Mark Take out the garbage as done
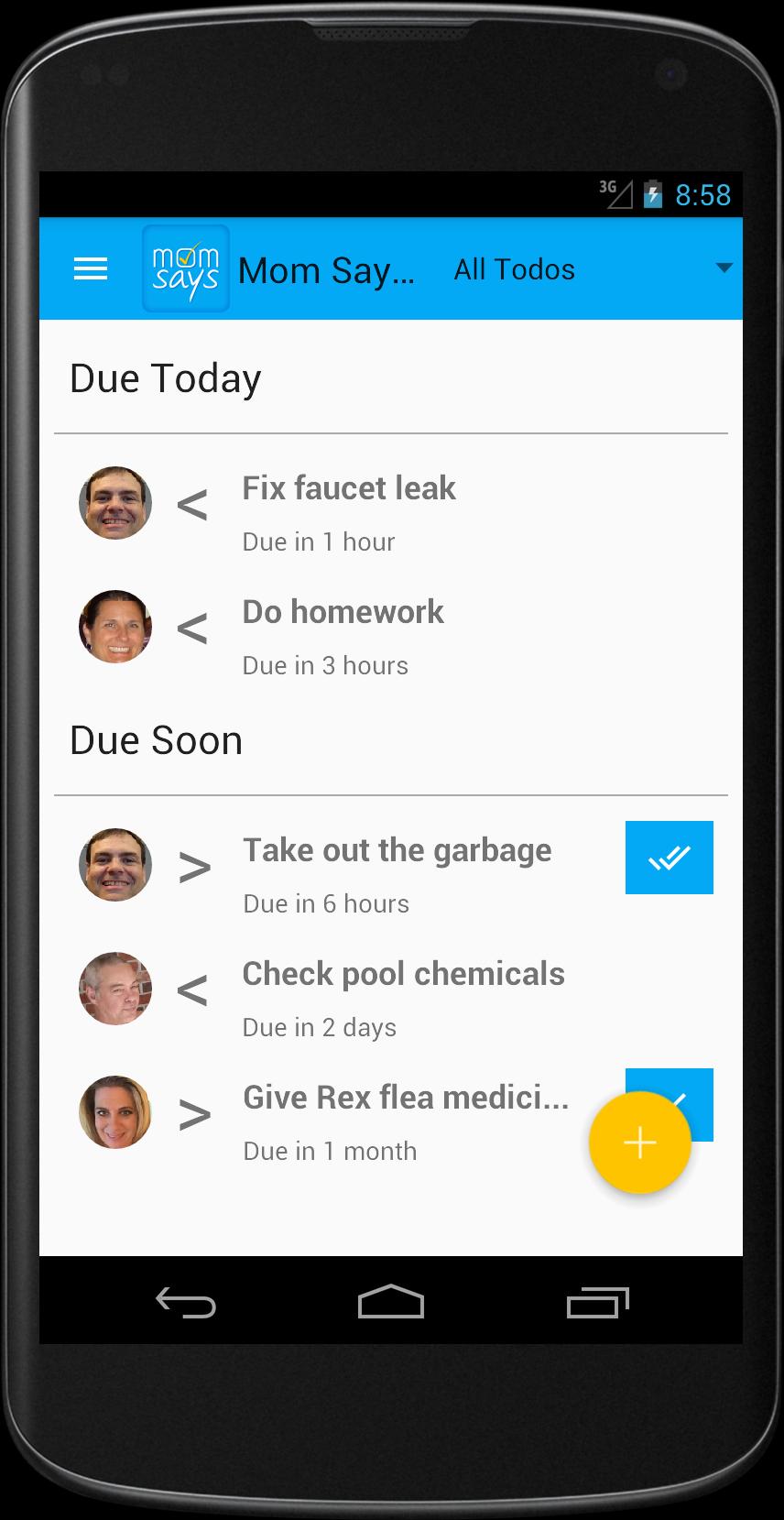The image size is (784, 1520). coord(669,858)
